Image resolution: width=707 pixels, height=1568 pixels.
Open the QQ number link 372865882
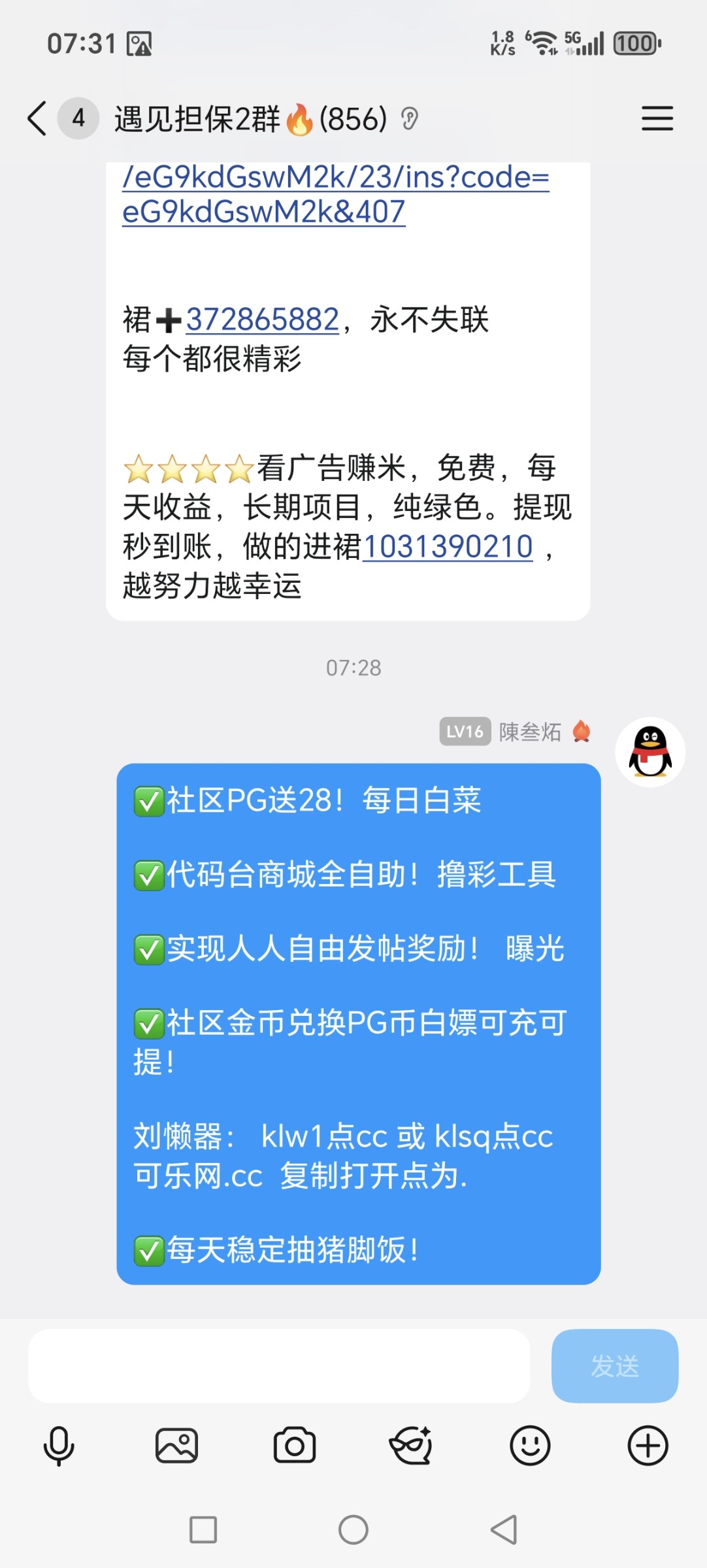point(261,318)
